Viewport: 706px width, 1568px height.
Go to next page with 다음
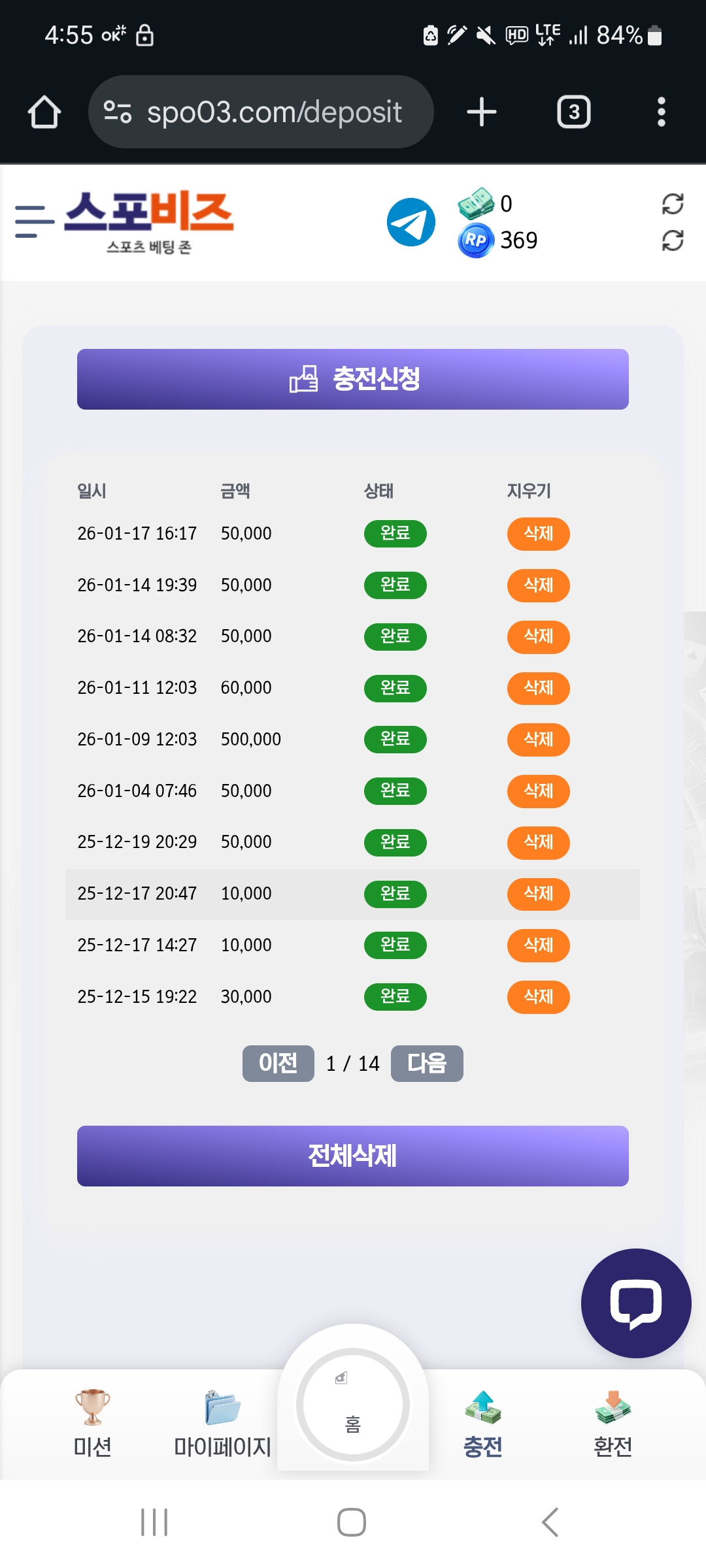pos(427,1064)
